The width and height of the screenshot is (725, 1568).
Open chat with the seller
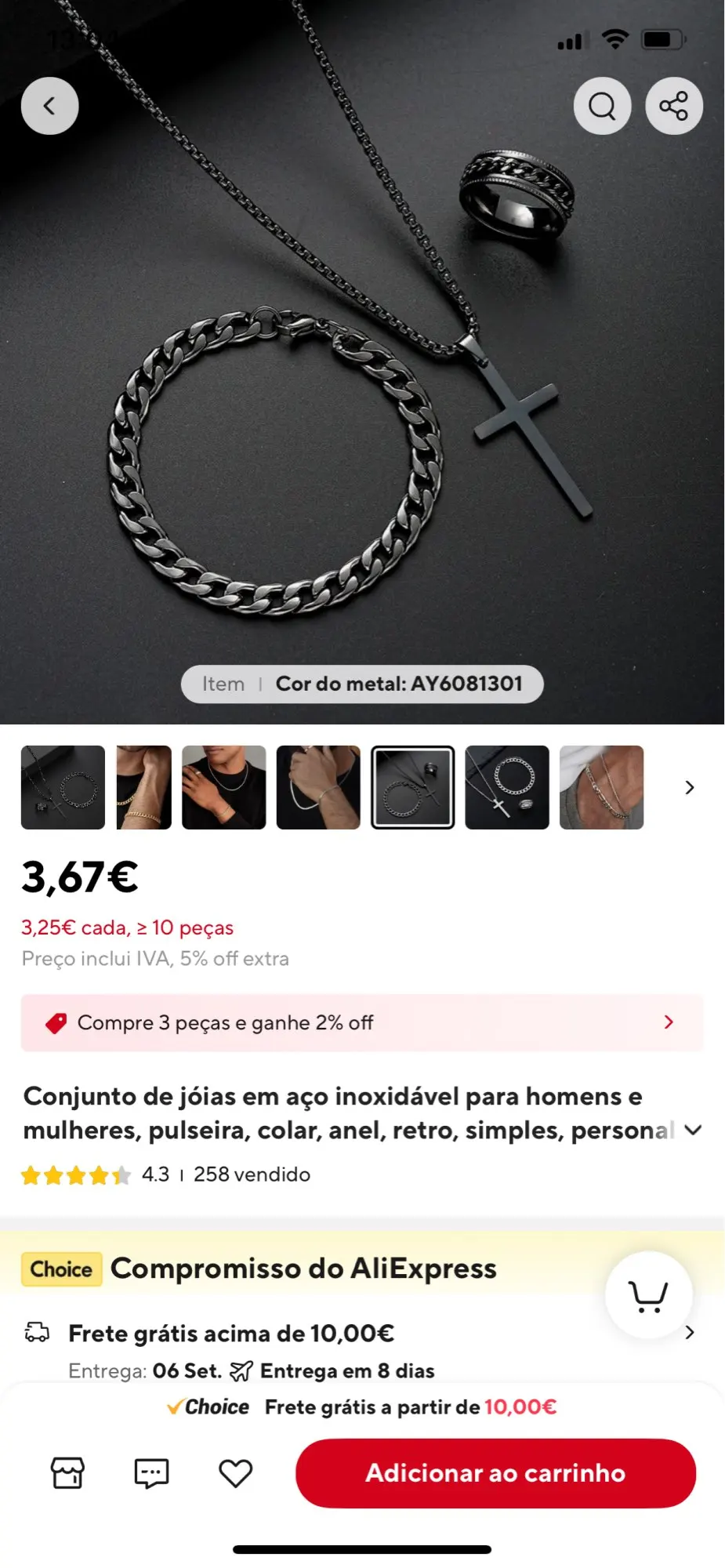151,1473
